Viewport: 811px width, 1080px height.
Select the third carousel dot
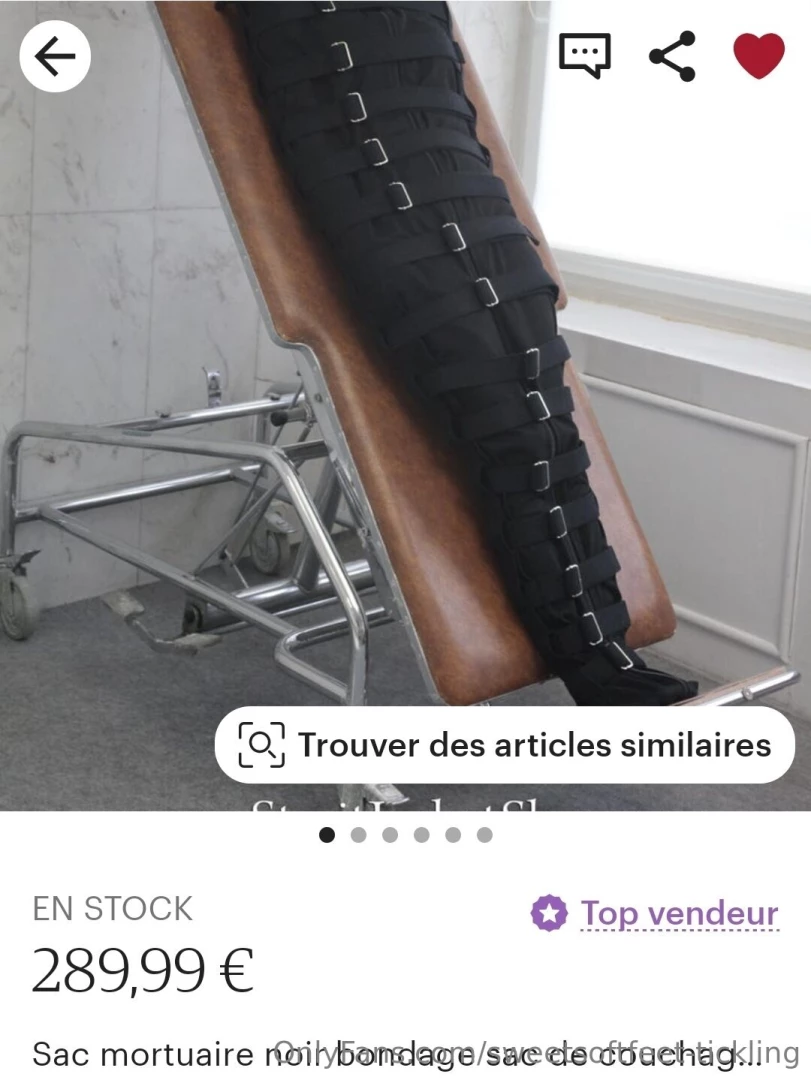(390, 832)
